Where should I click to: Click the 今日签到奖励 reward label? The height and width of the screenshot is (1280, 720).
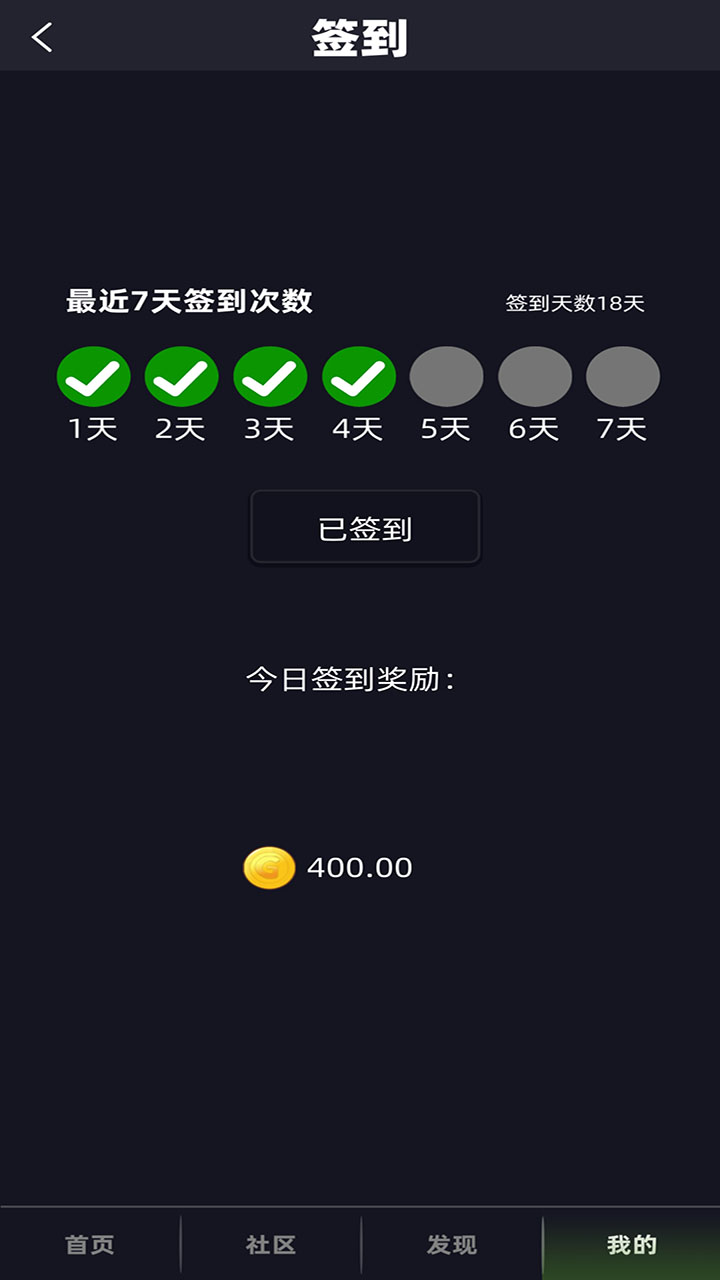355,677
